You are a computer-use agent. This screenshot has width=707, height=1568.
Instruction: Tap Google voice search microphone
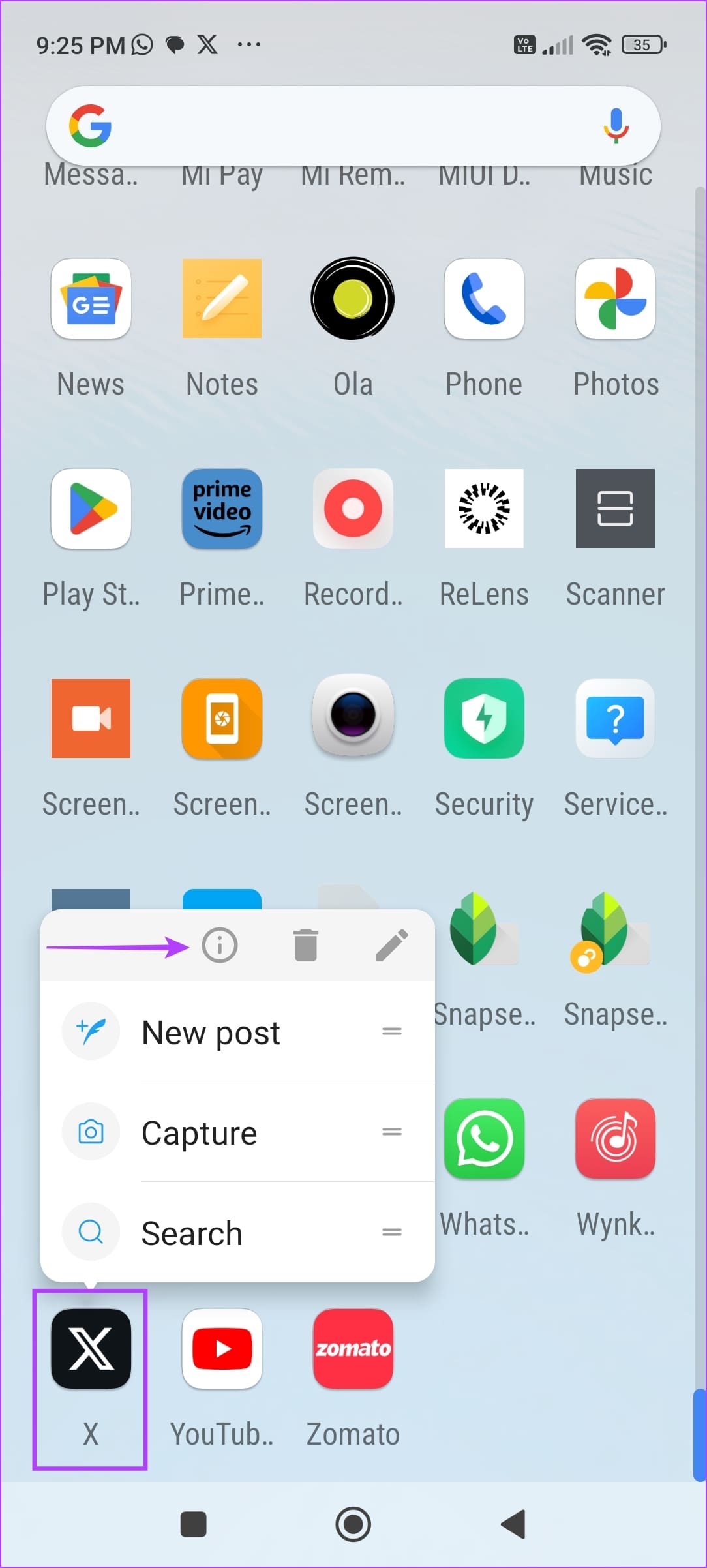(614, 125)
